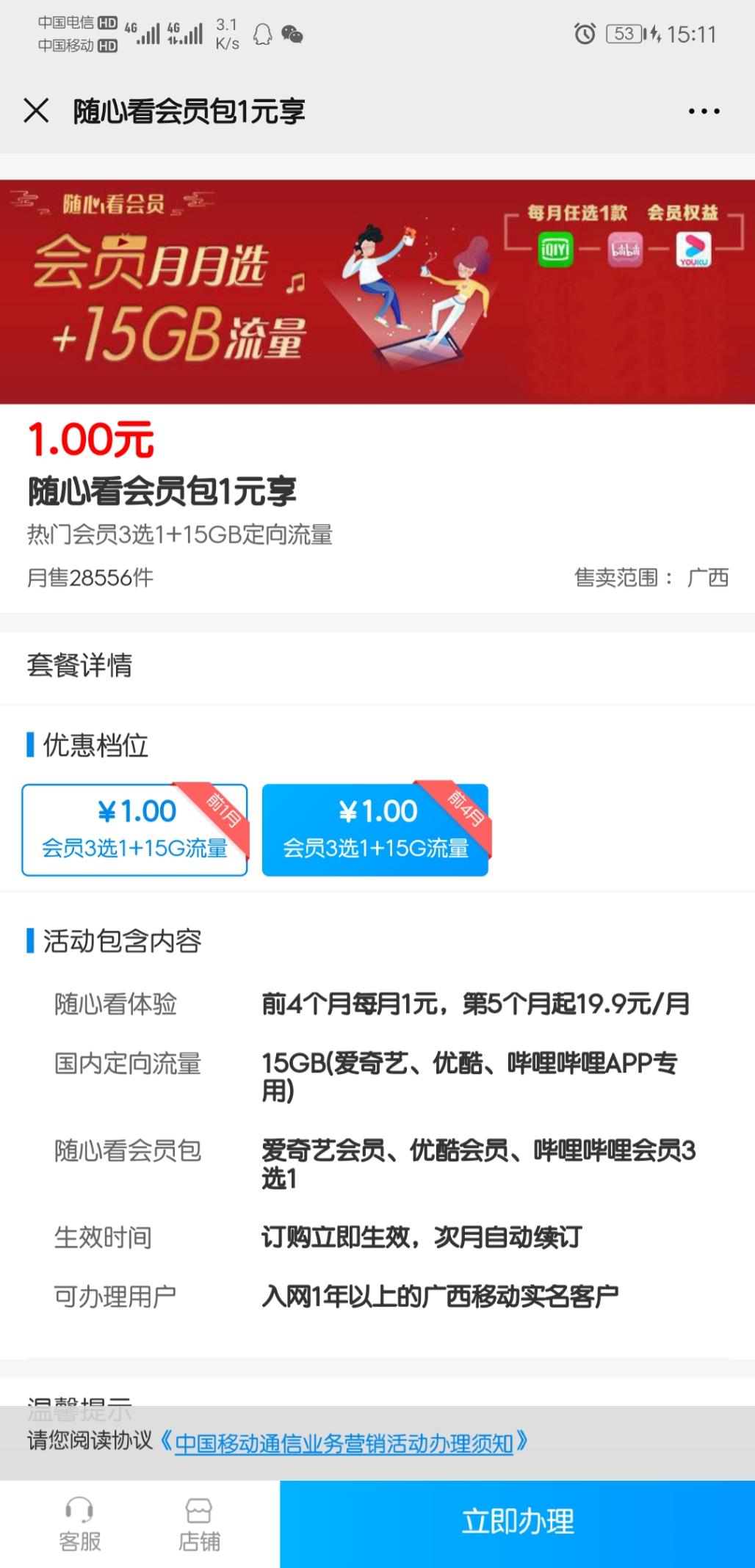Select the 前4月 ¥1.00 discount tier

(375, 830)
